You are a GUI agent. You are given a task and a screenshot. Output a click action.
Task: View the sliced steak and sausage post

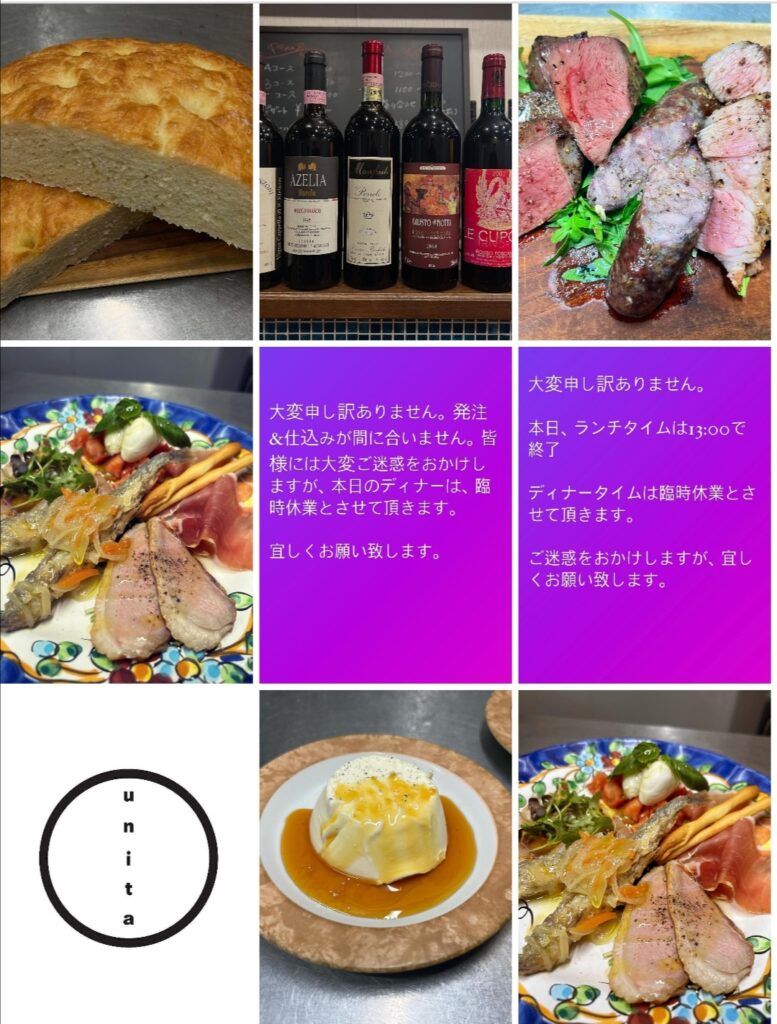point(644,171)
